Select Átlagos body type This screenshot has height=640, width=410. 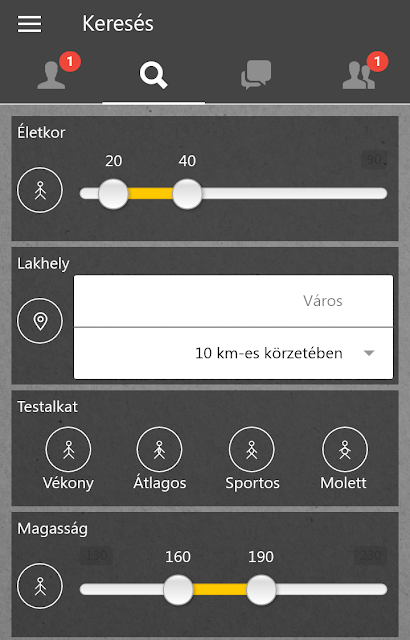click(x=160, y=458)
